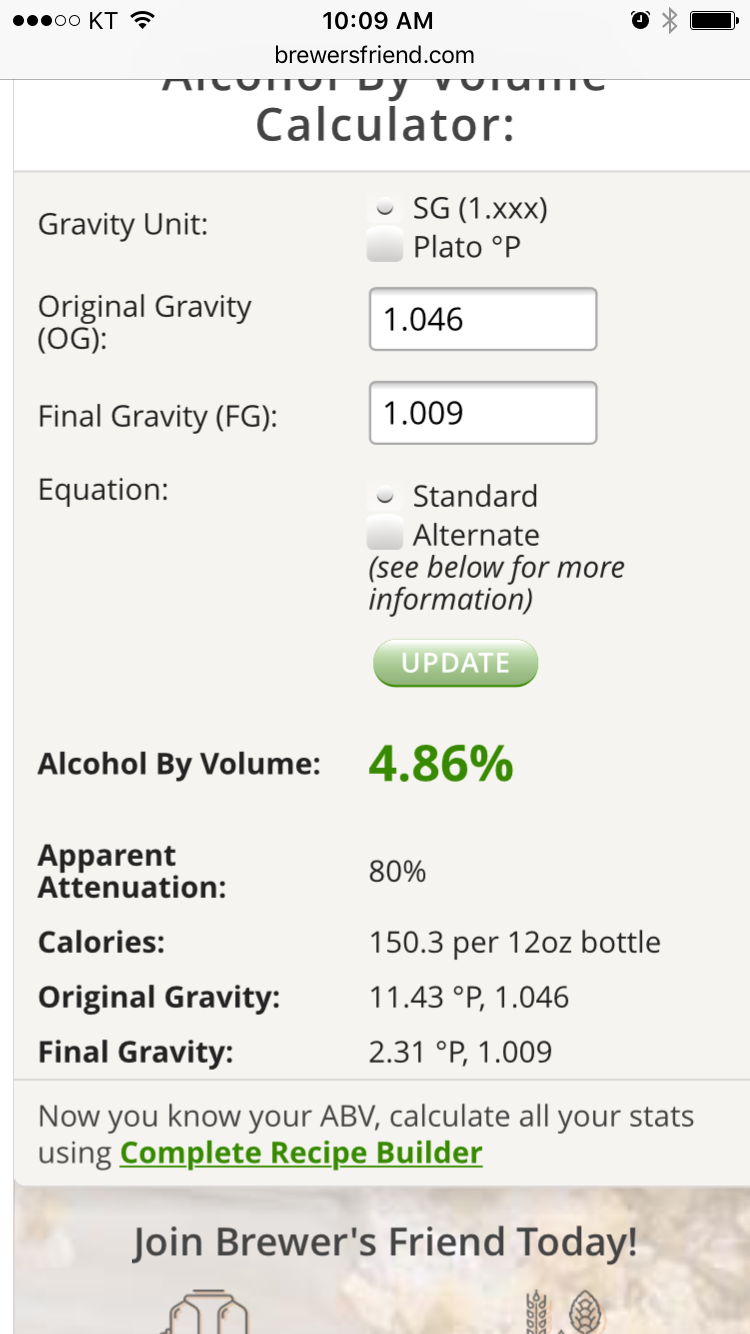The image size is (750, 1334).
Task: Select the Standard equation option
Action: coord(385,496)
